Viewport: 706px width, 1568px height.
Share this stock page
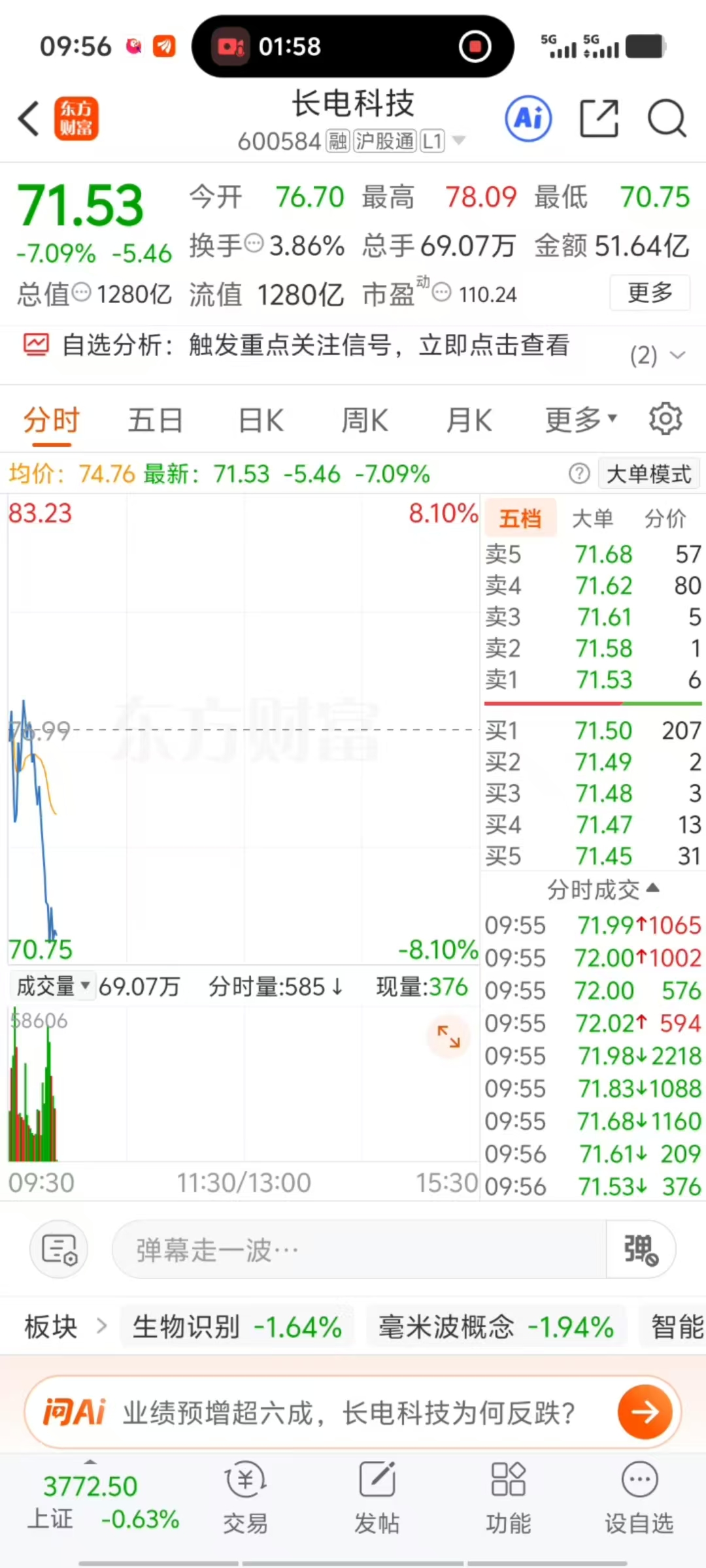tap(599, 119)
